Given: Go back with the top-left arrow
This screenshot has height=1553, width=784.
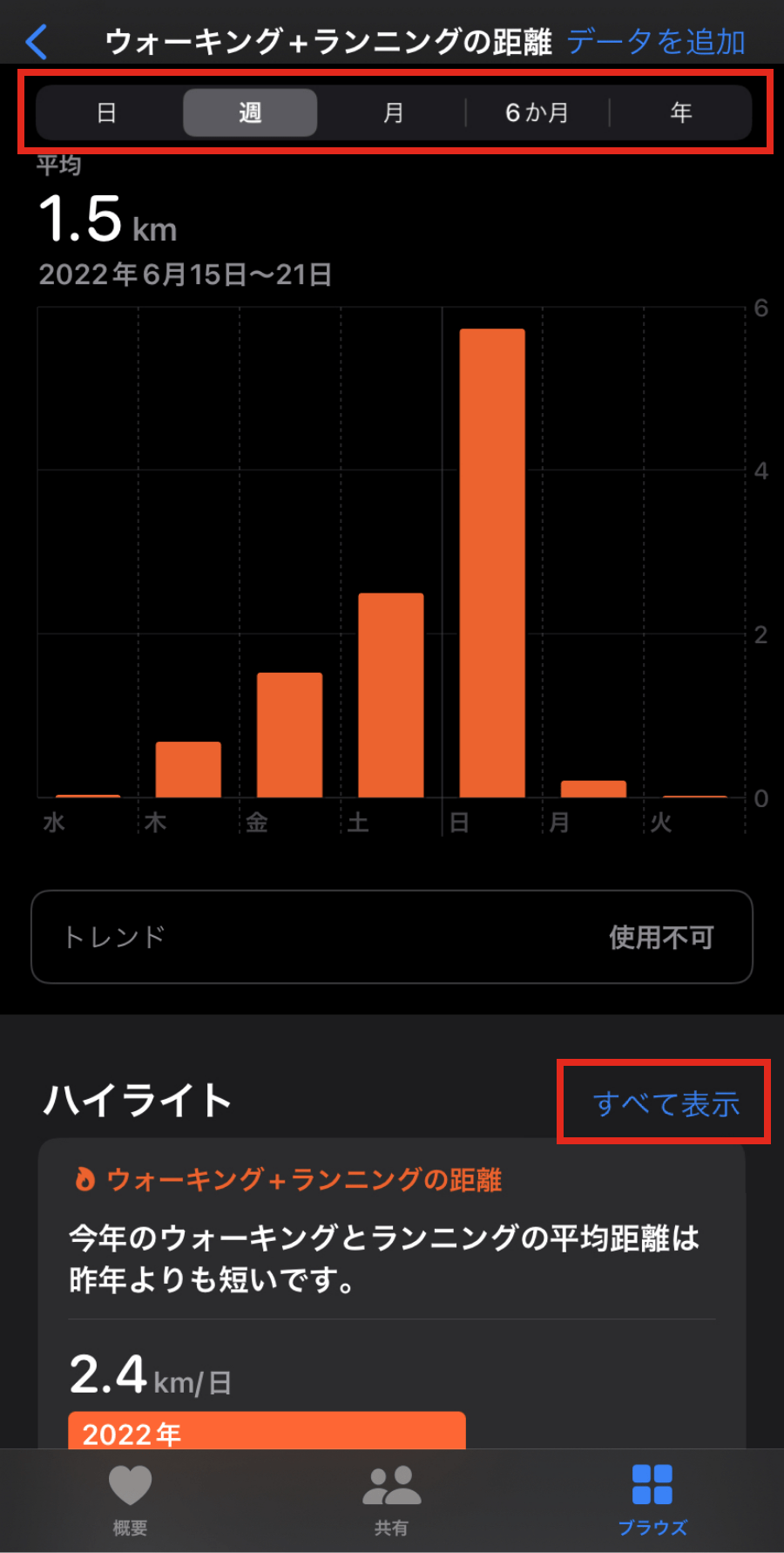Looking at the screenshot, I should 37,41.
